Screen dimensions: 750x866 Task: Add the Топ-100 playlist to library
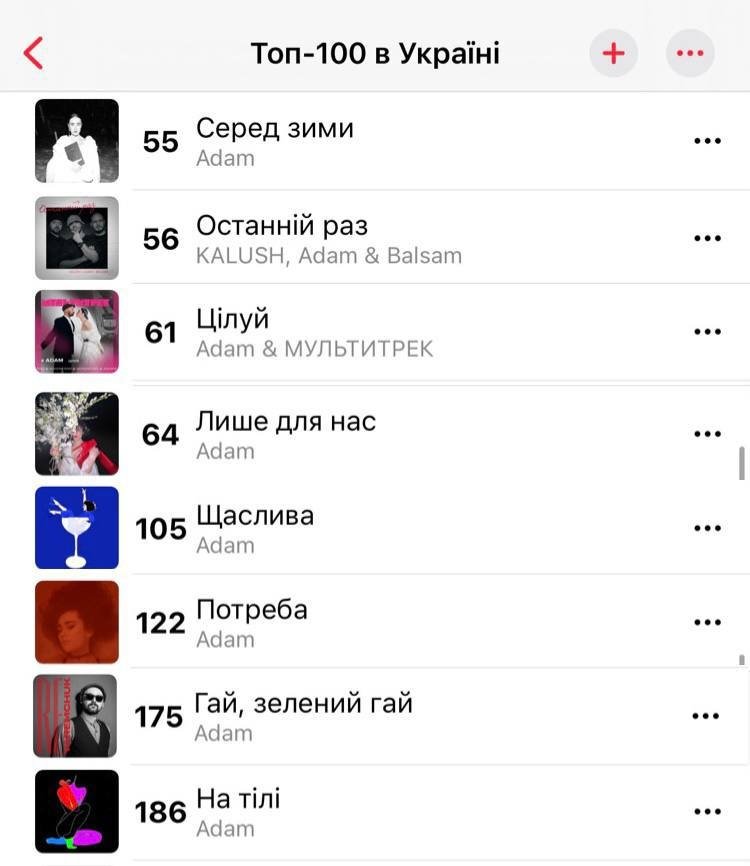pyautogui.click(x=613, y=53)
